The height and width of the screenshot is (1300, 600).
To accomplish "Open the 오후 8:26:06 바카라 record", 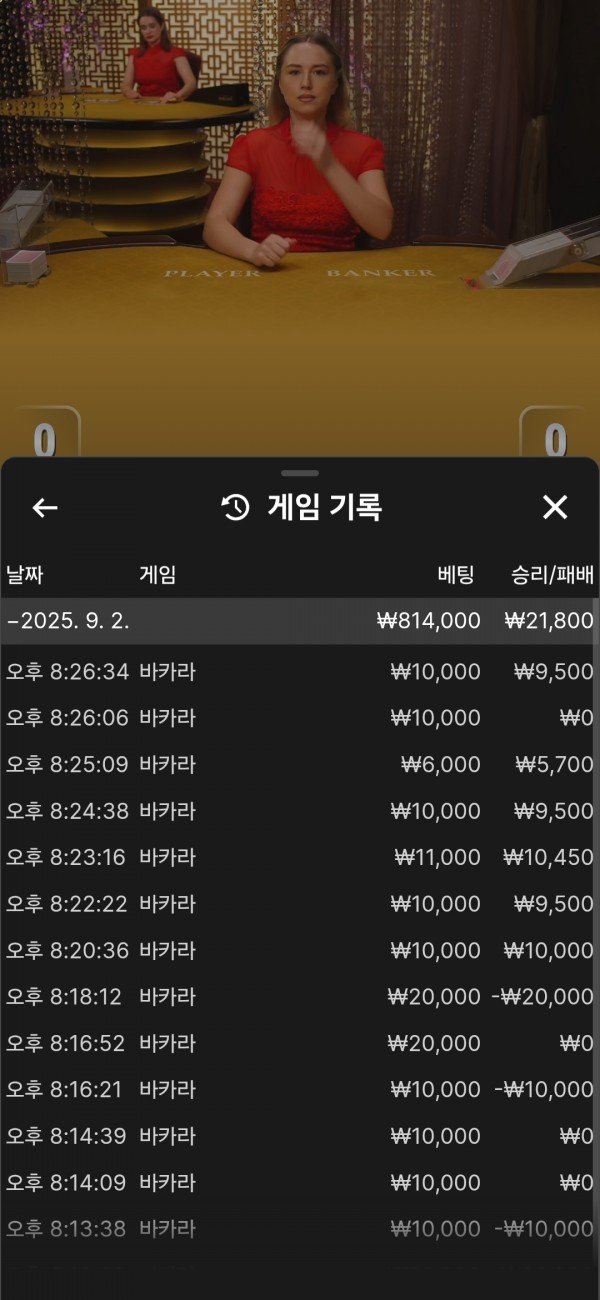I will coord(300,718).
